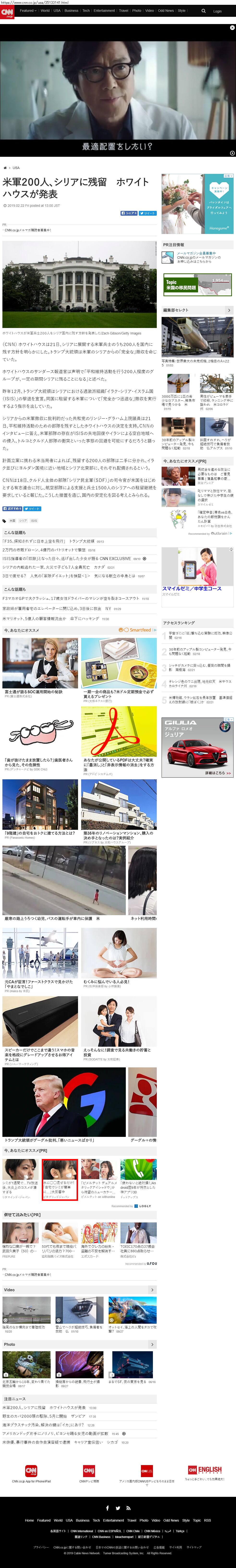
Task: Tweet this article
Action: 147,213
